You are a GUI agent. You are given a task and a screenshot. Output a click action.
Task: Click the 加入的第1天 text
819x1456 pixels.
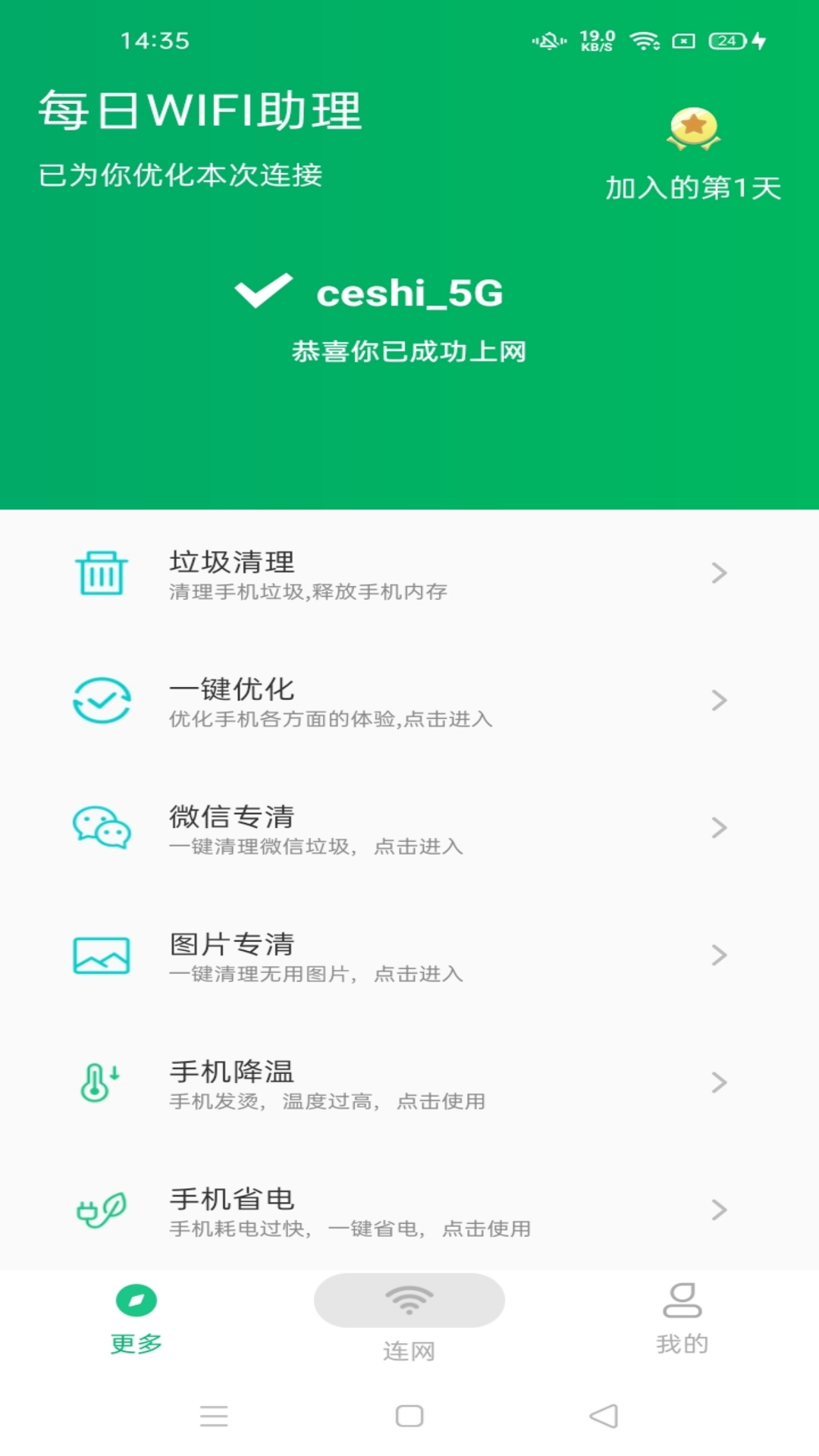point(692,188)
